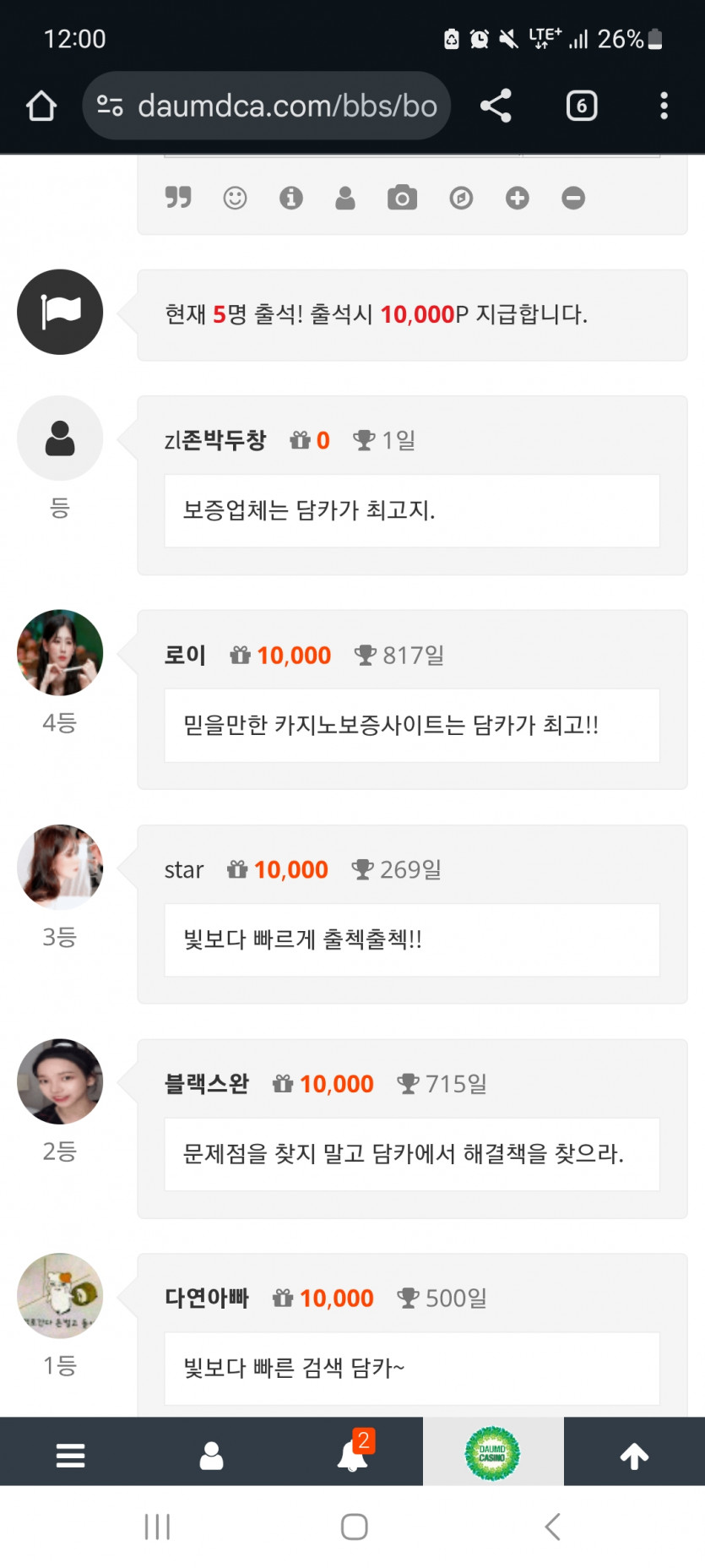Share this page

[x=496, y=106]
